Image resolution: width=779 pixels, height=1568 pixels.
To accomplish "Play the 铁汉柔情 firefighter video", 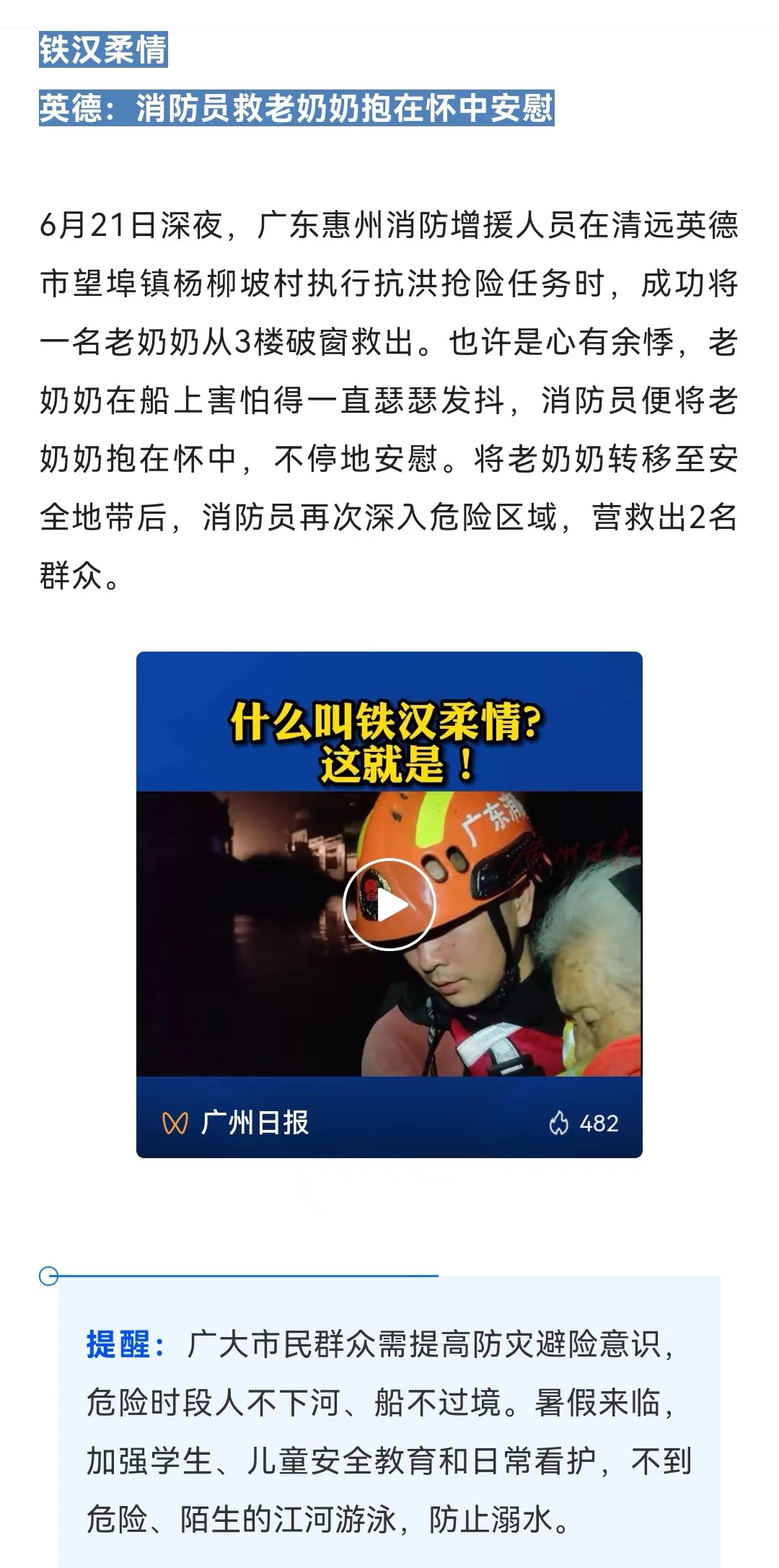I will (x=389, y=904).
